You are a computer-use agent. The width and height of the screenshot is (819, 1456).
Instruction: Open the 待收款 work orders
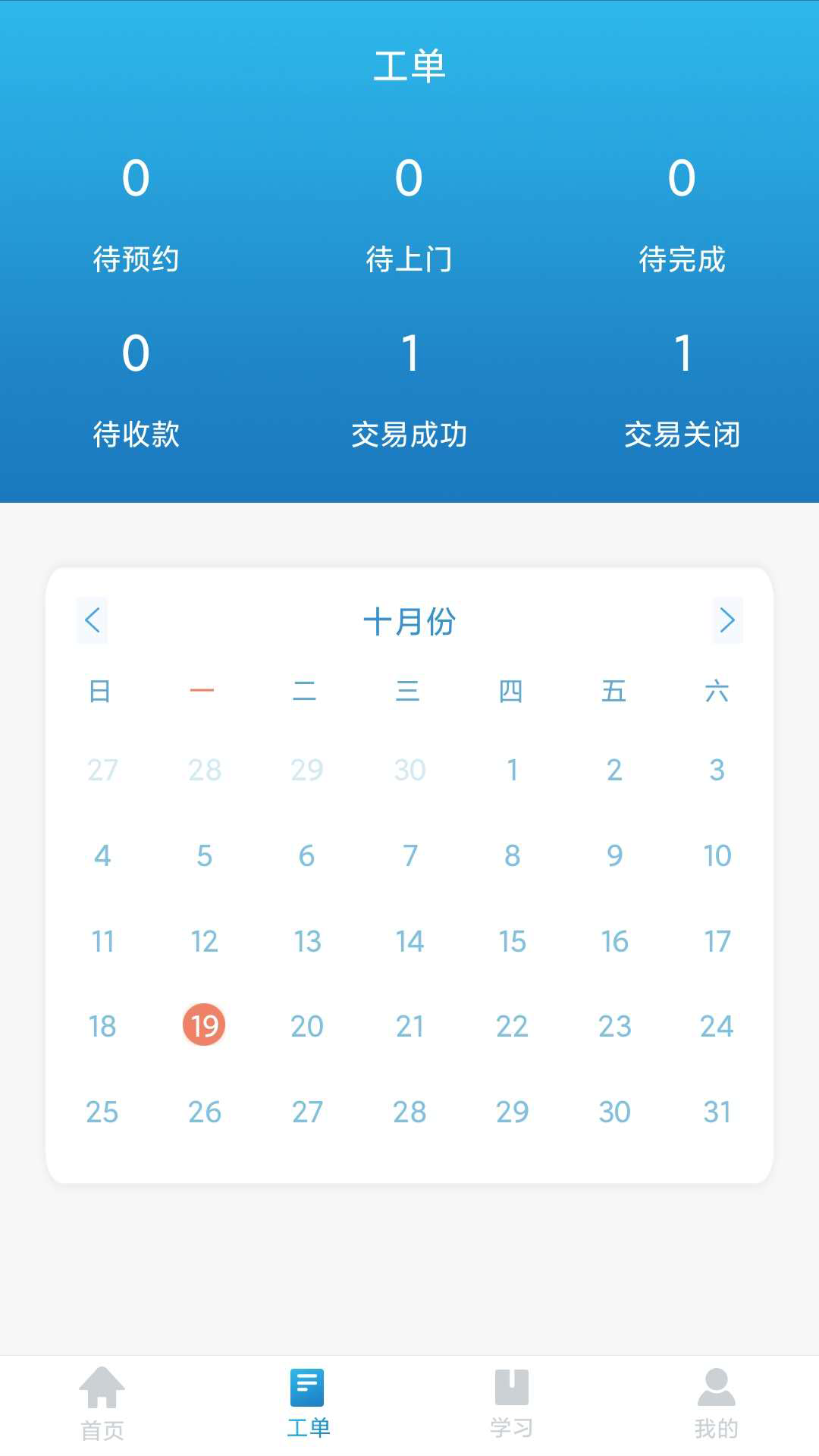click(x=136, y=390)
